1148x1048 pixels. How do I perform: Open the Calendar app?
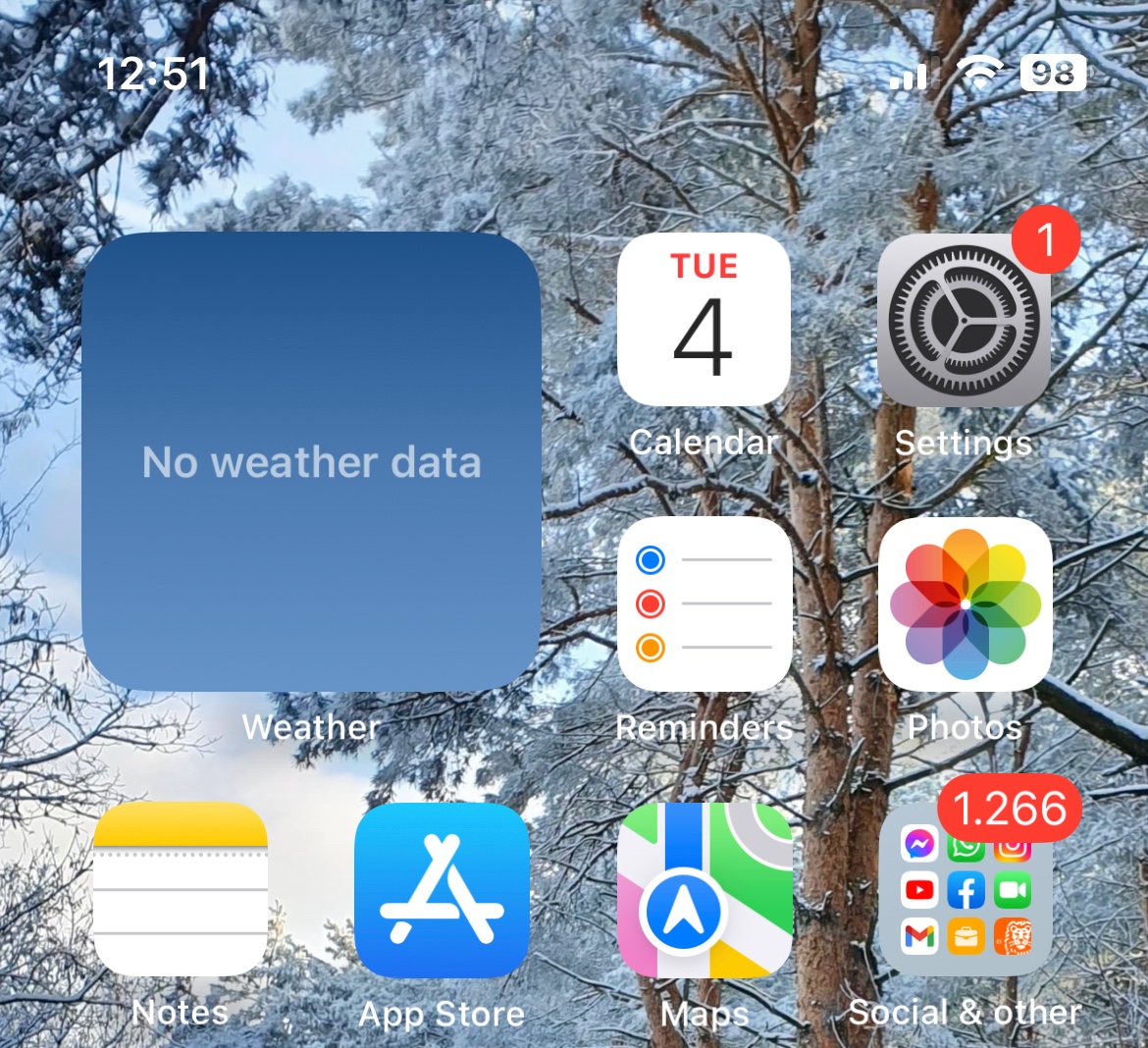click(x=704, y=320)
